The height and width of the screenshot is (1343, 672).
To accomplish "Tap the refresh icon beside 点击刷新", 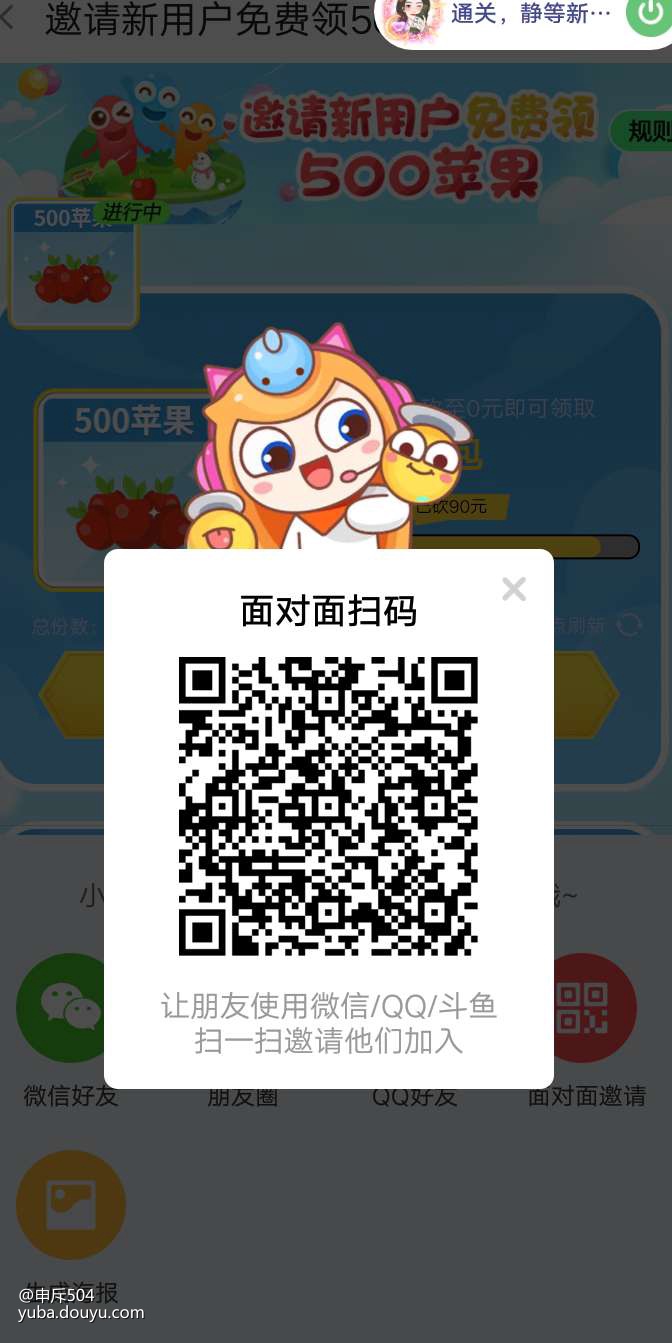I will (x=629, y=625).
